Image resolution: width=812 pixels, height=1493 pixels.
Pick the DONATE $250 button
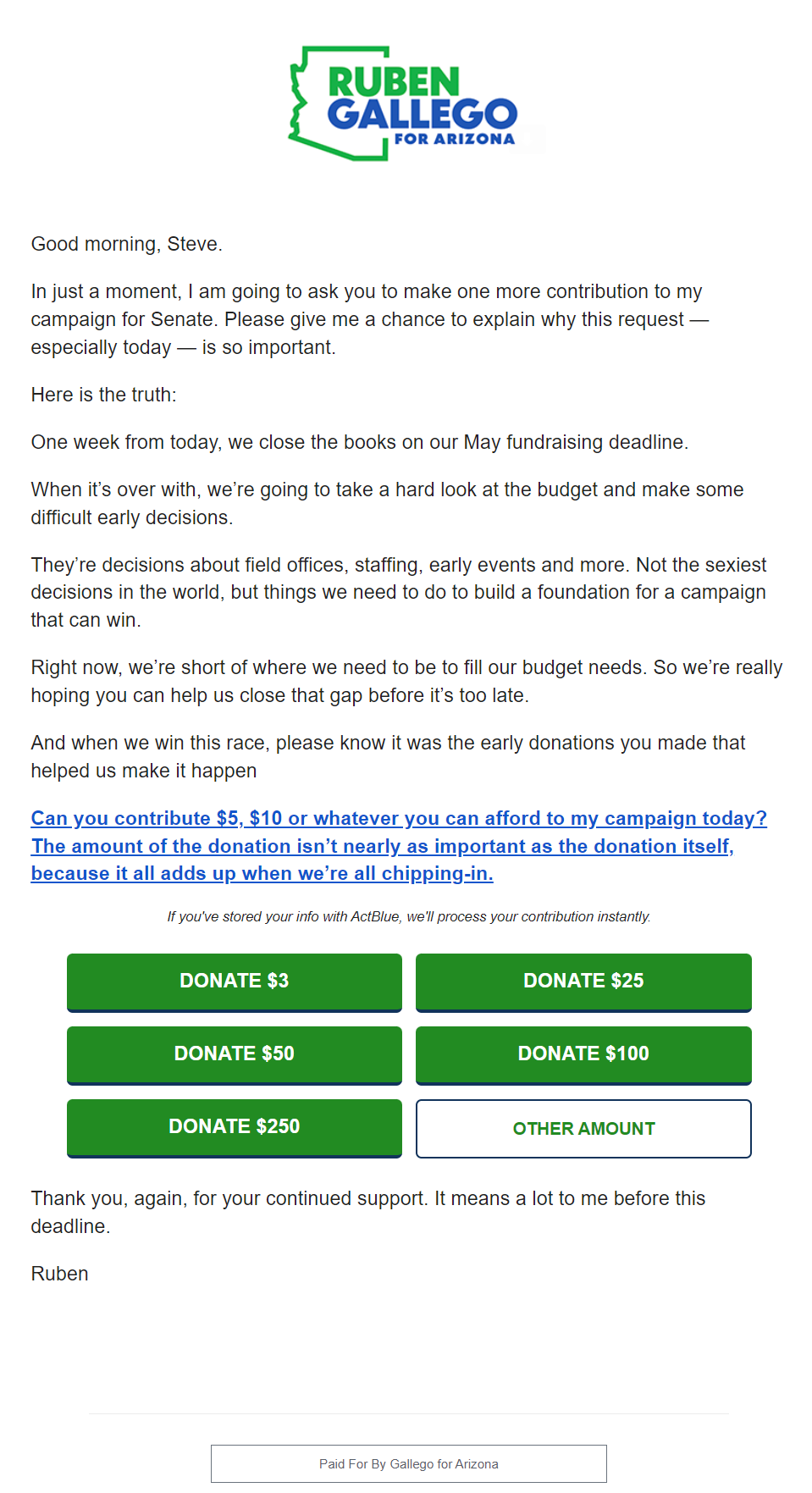pyautogui.click(x=235, y=1128)
